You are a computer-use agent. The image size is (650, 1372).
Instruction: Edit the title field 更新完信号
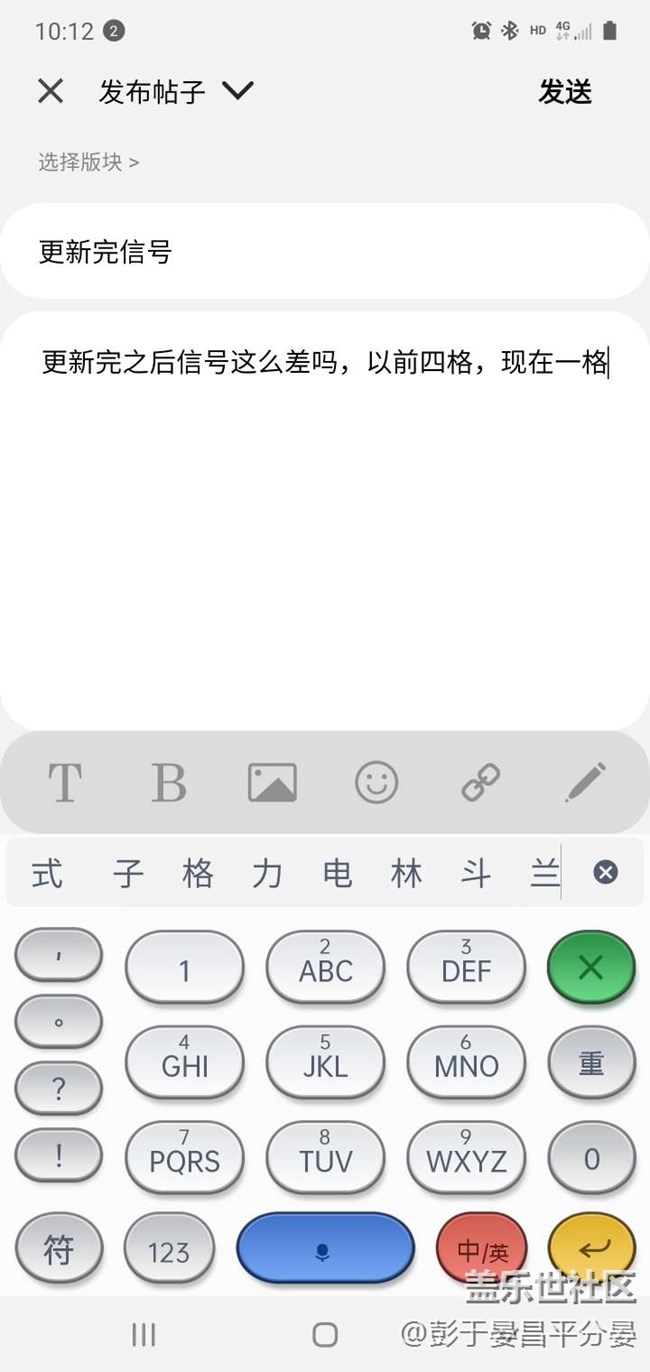(x=323, y=251)
